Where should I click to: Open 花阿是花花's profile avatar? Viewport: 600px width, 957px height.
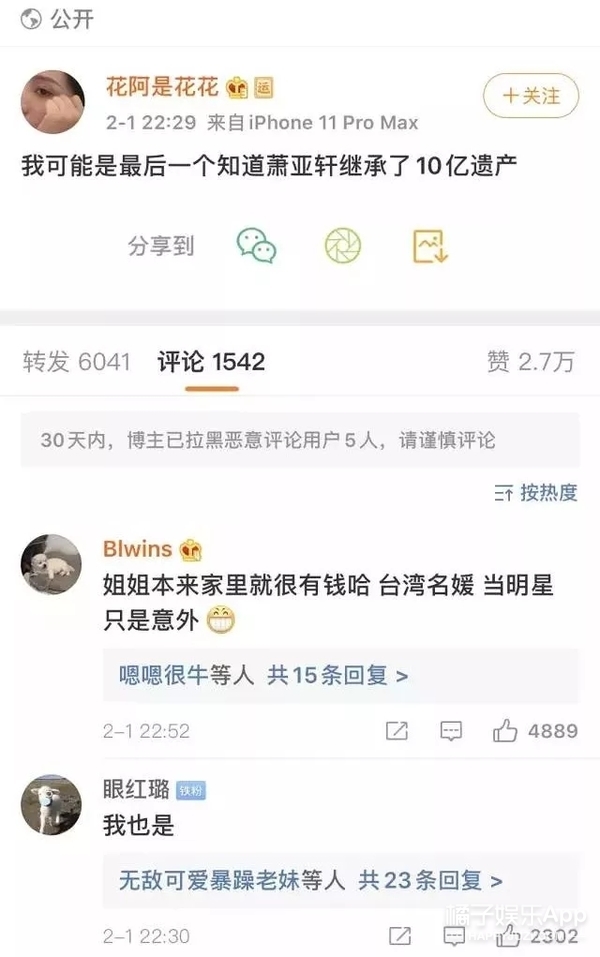[52, 102]
